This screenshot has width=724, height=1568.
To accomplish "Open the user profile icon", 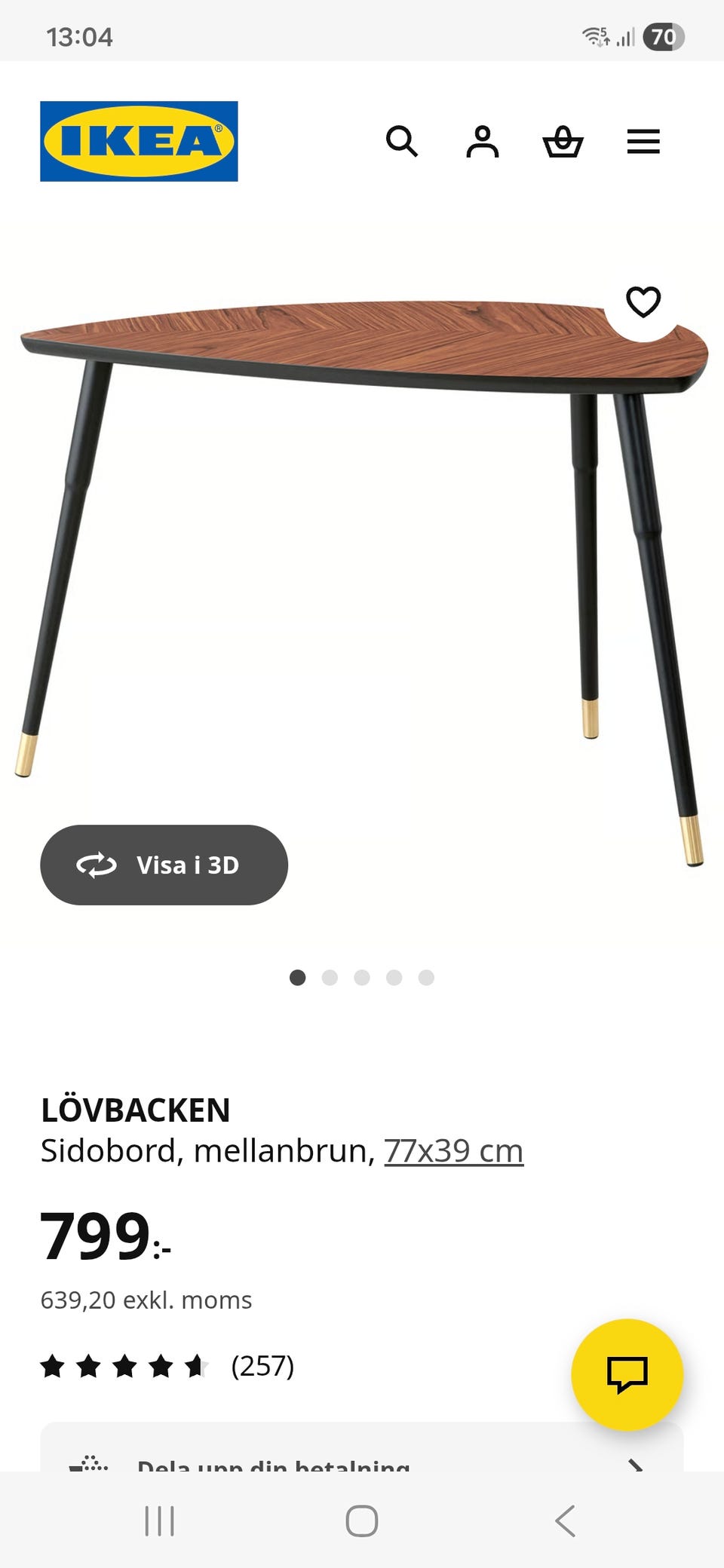I will tap(483, 142).
